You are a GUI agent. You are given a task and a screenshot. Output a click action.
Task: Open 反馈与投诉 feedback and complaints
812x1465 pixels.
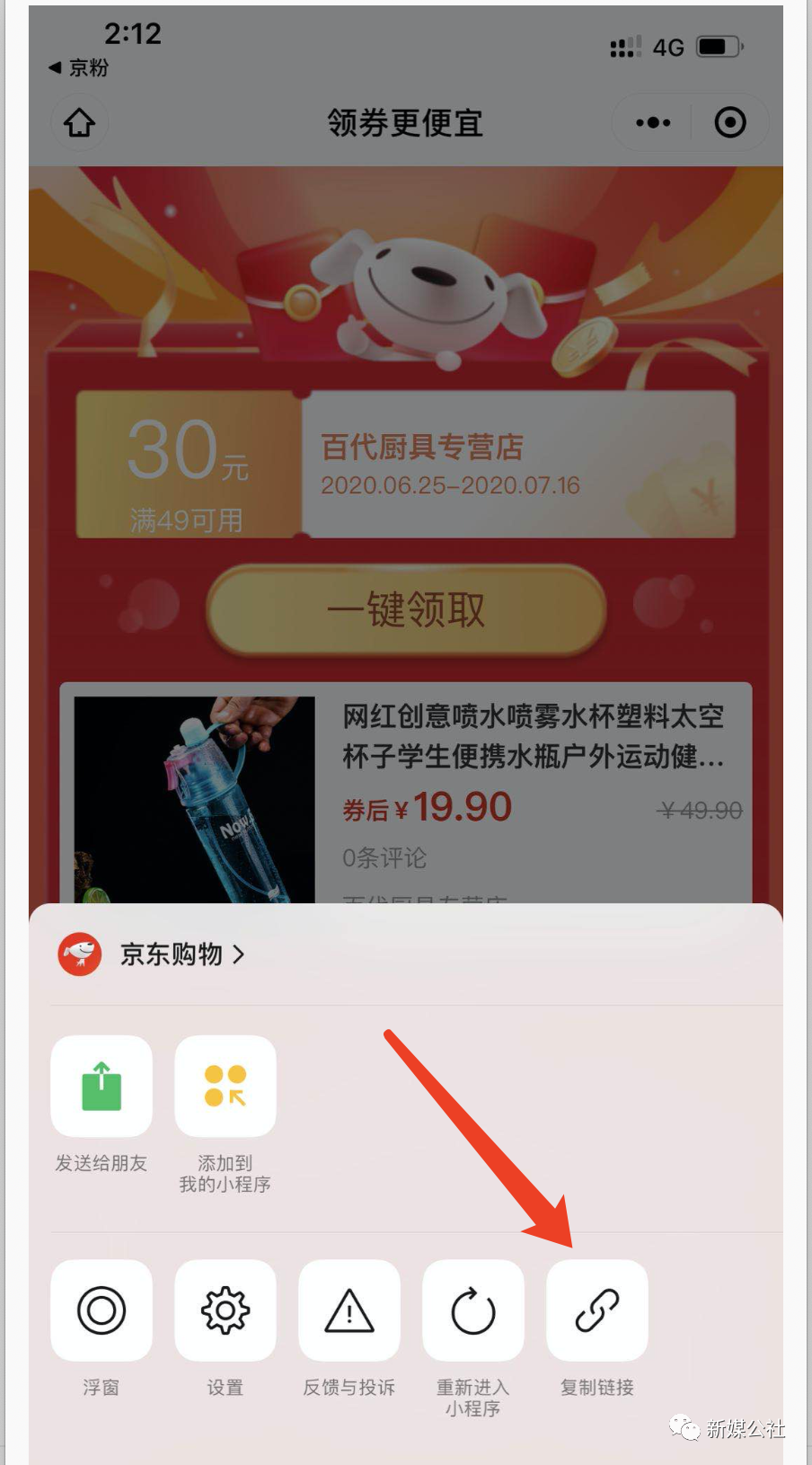(349, 1310)
